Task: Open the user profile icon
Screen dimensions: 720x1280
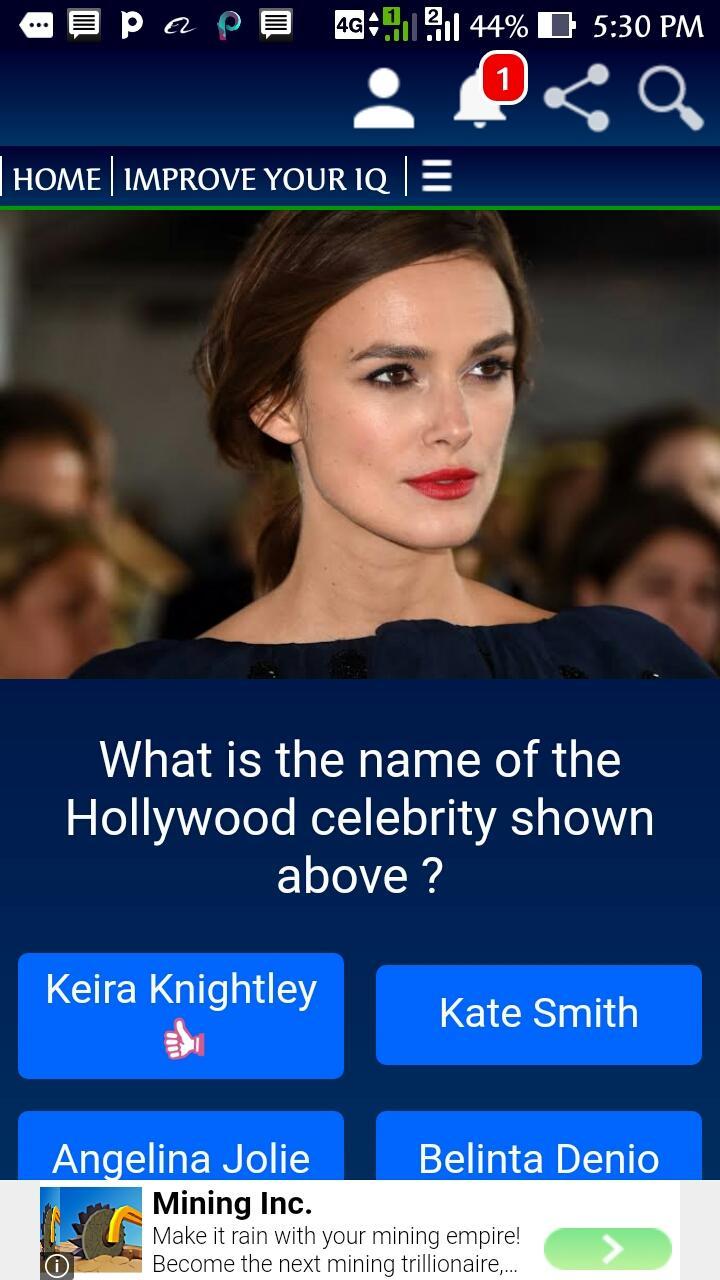Action: click(x=383, y=97)
